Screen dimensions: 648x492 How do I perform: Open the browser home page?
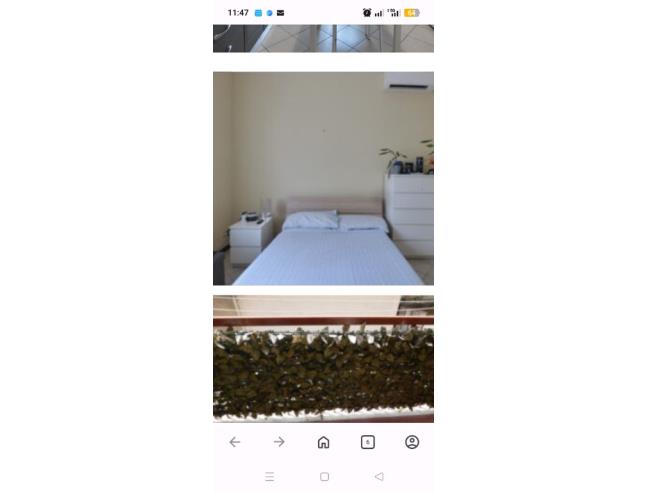323,442
